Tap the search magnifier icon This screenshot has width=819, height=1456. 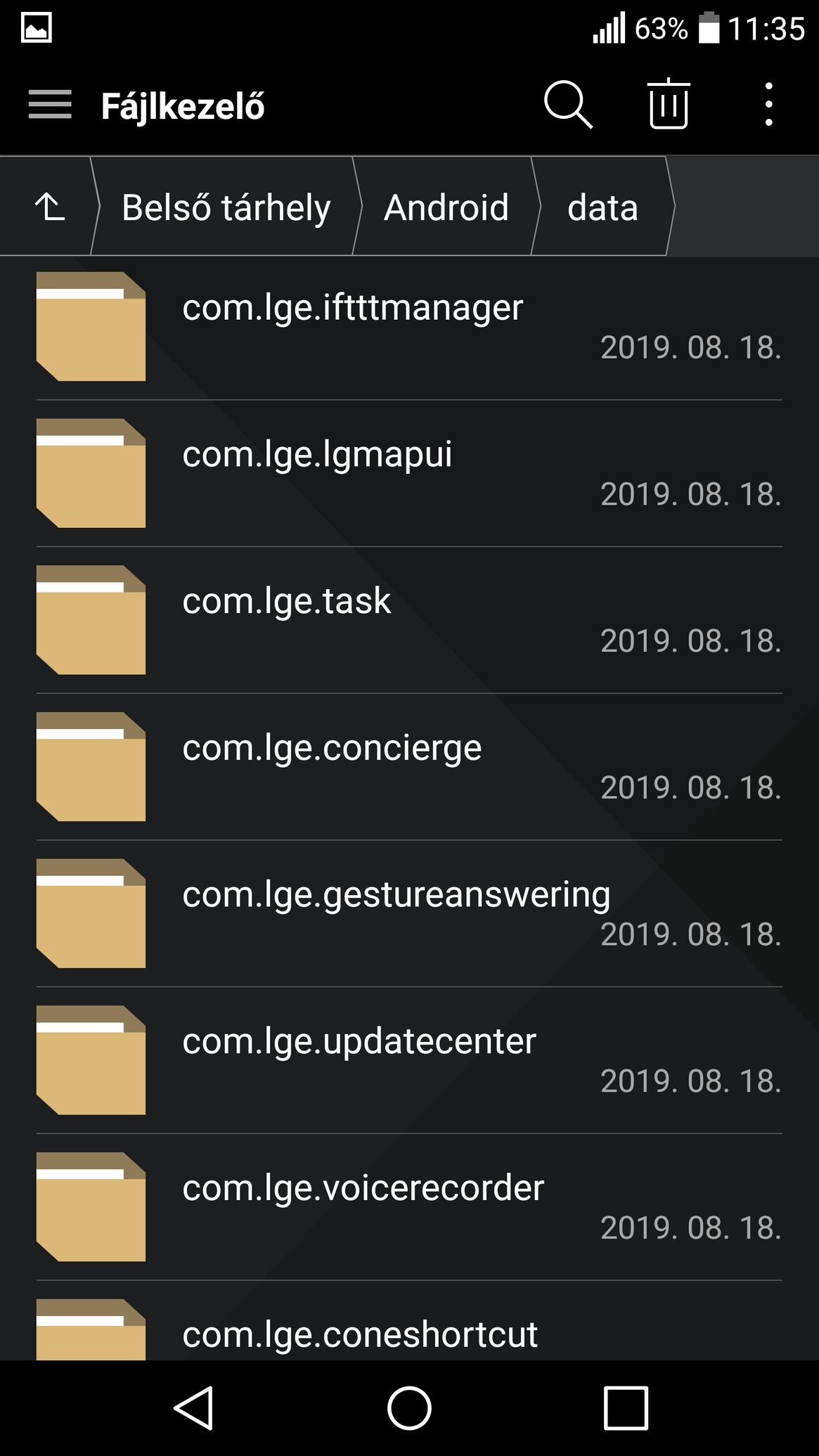coord(568,105)
